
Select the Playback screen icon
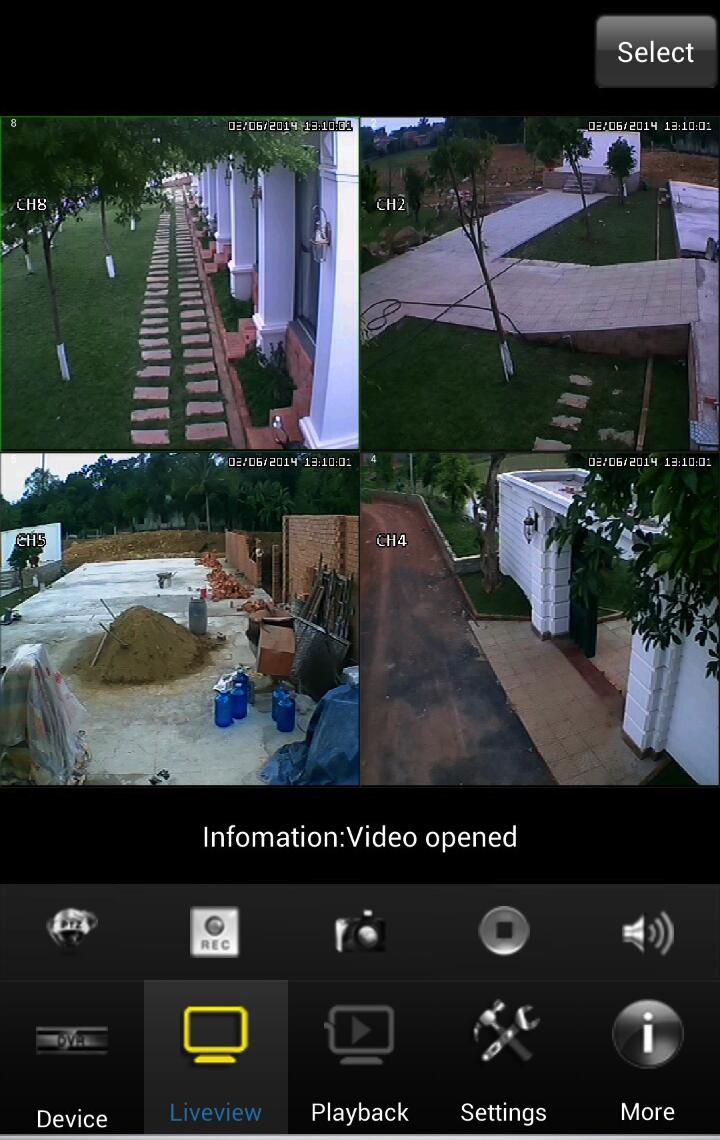pos(359,1035)
